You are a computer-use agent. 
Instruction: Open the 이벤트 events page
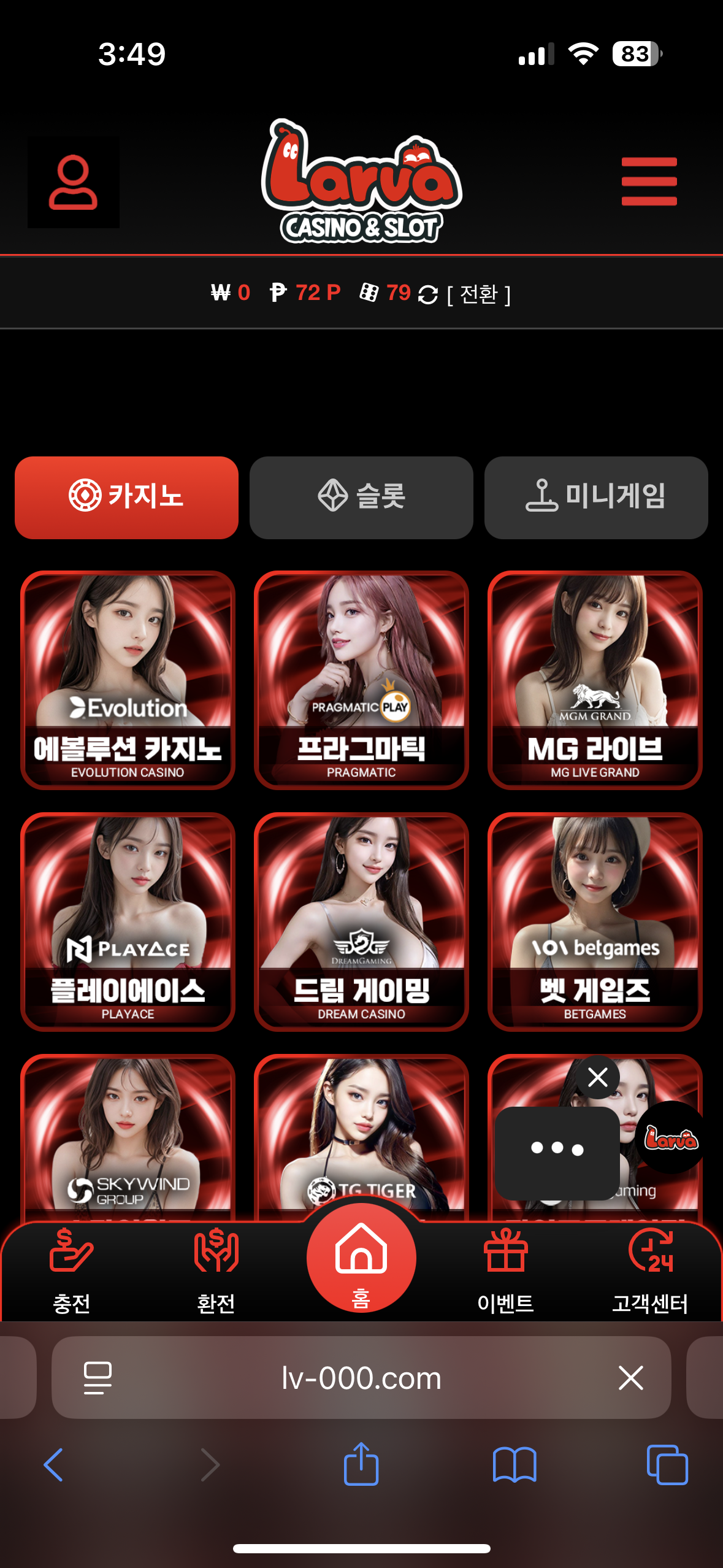pos(505,1270)
